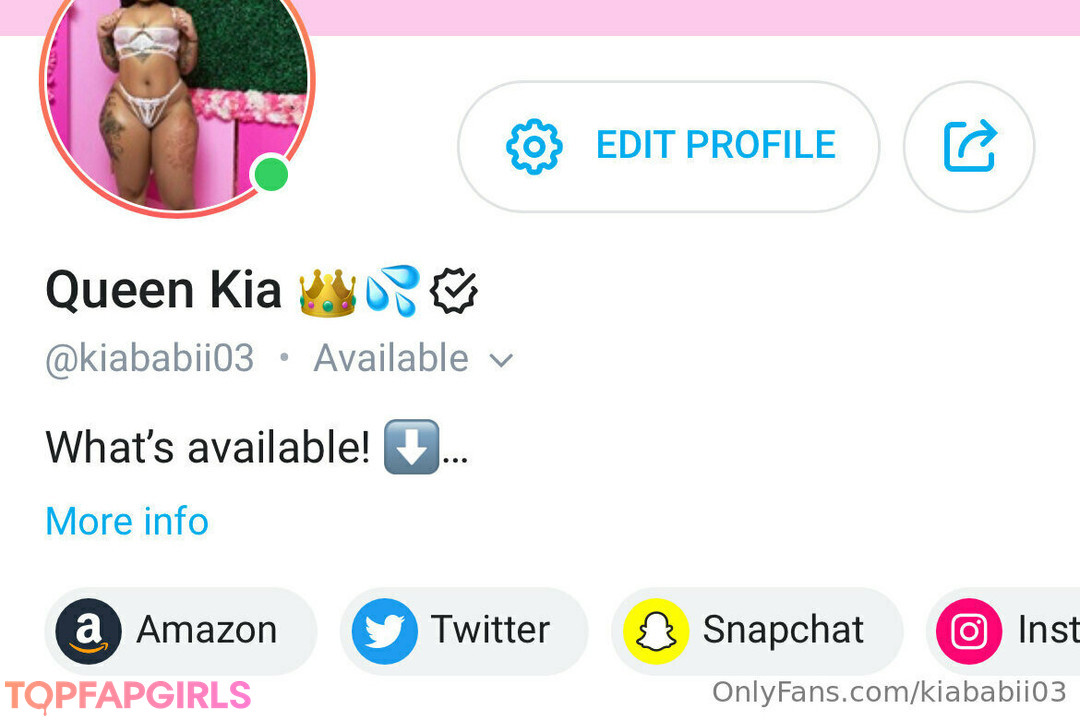Open the Twitter link chip
This screenshot has width=1080, height=721.
click(464, 630)
